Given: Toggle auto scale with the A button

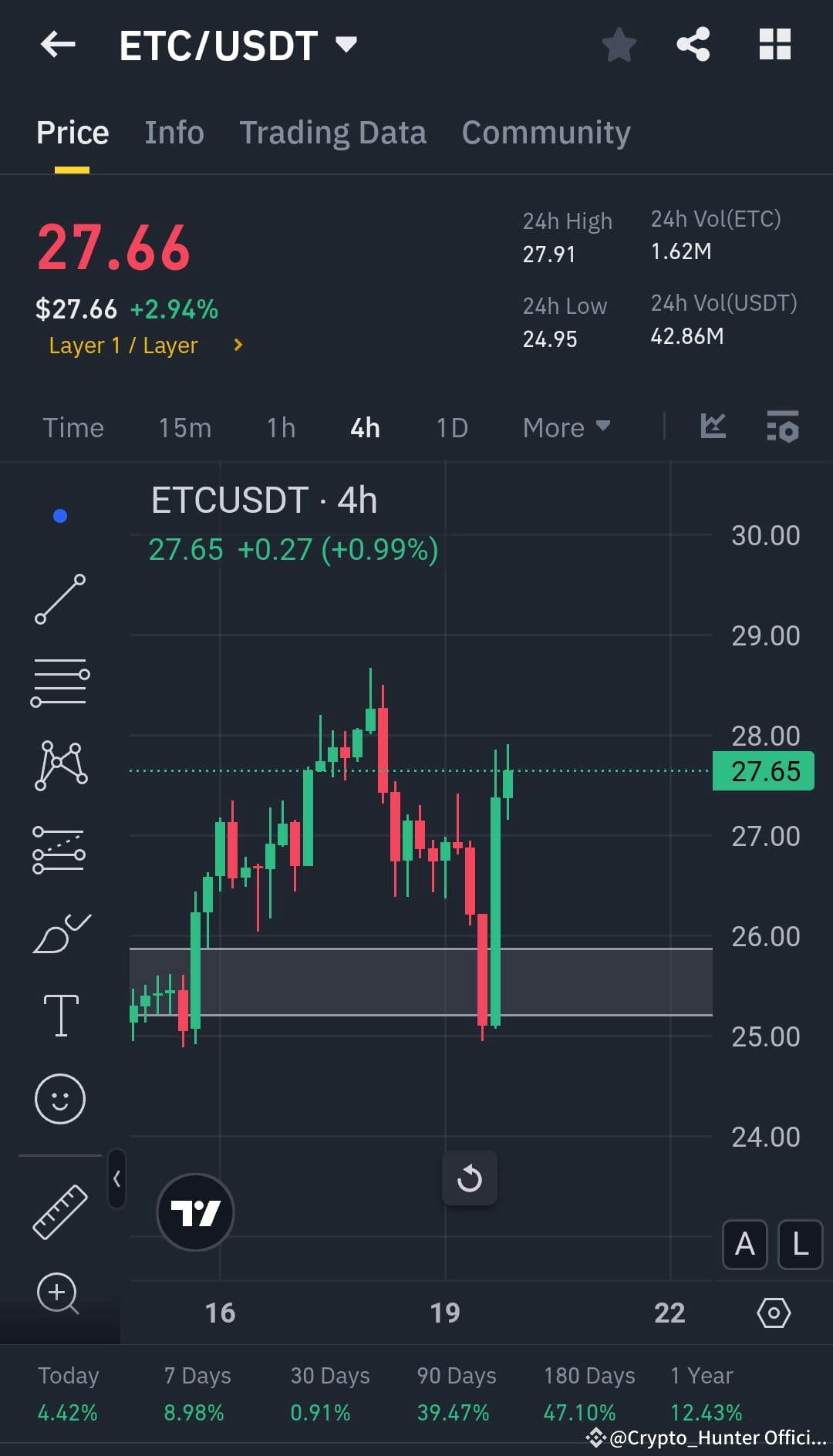Looking at the screenshot, I should (744, 1245).
